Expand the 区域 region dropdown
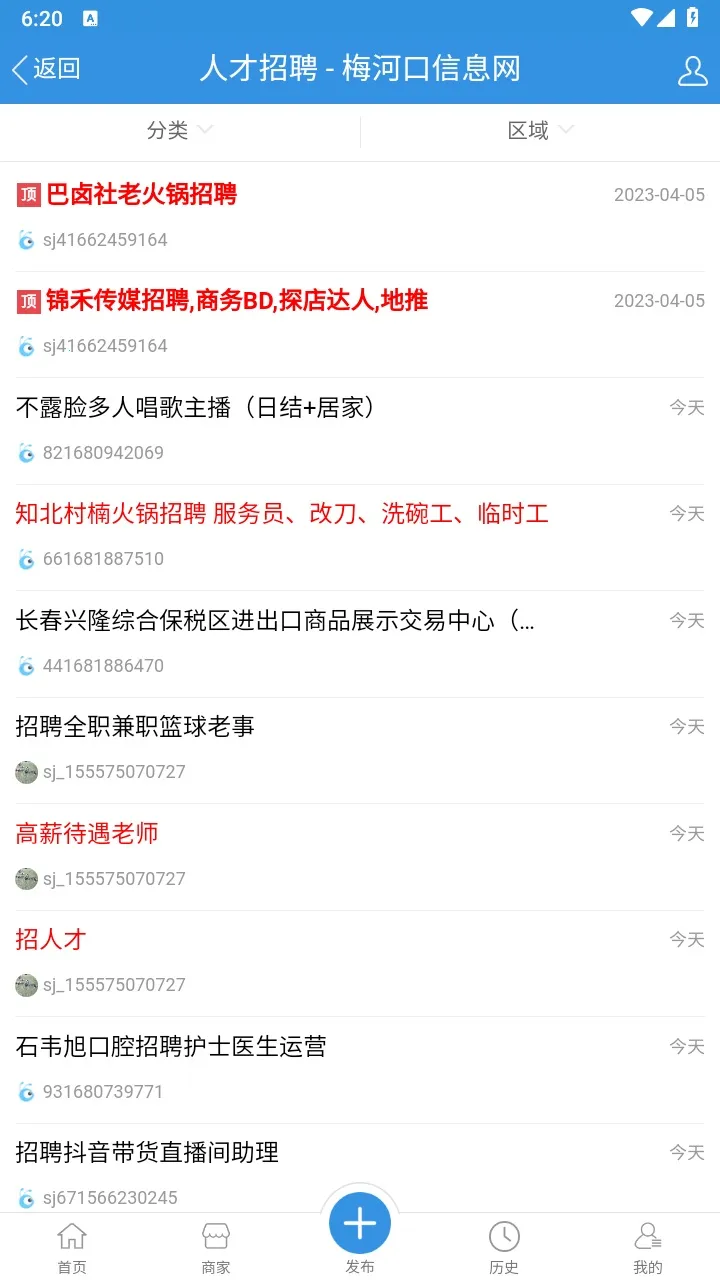 pyautogui.click(x=540, y=130)
